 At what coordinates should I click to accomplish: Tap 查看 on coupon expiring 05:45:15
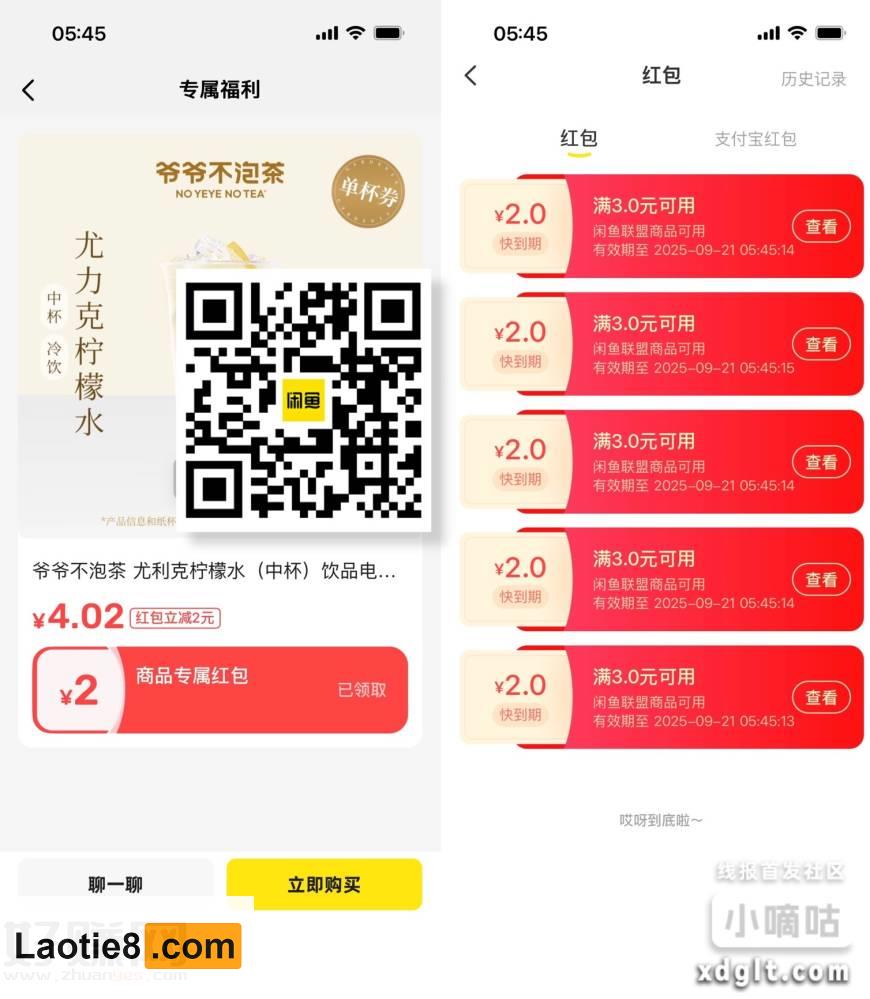821,344
